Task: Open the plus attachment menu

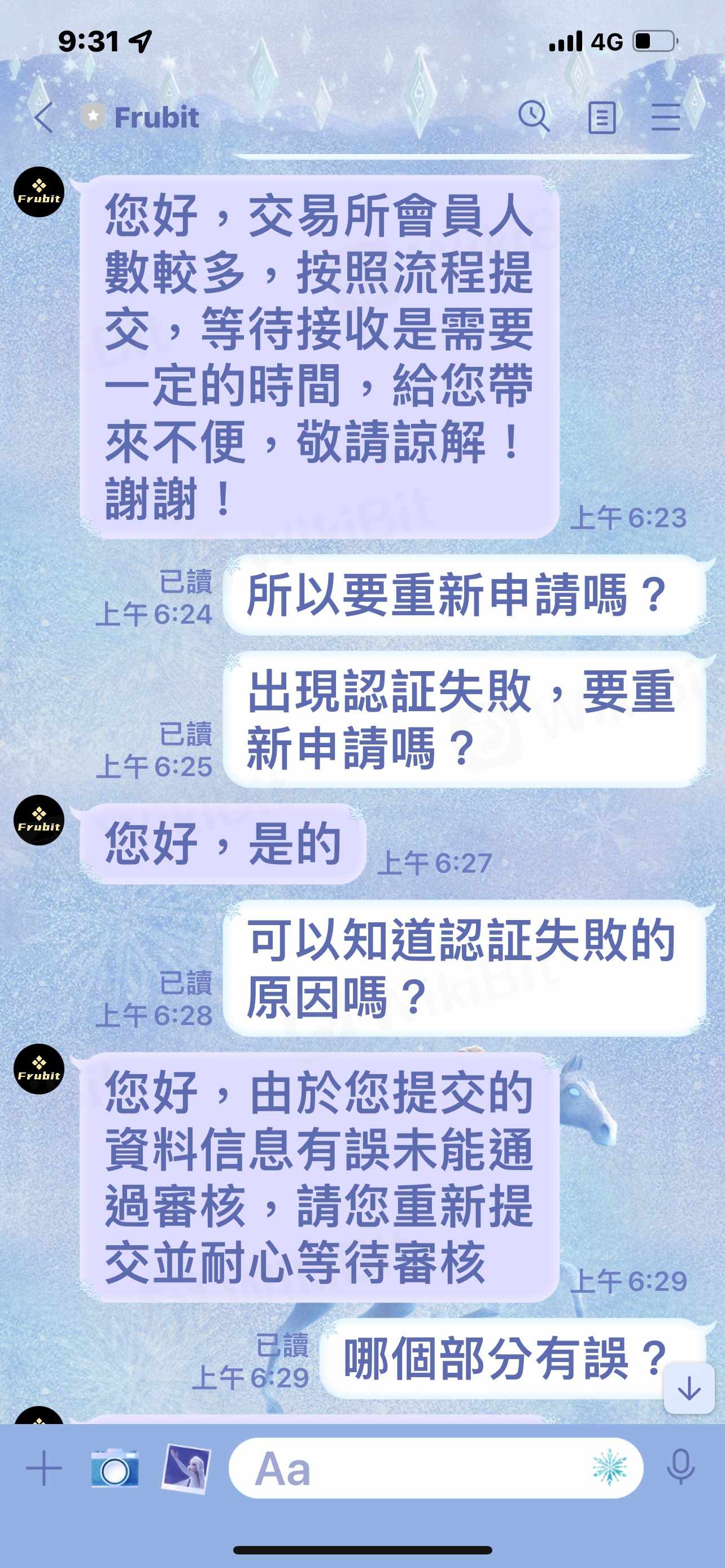Action: click(44, 1468)
